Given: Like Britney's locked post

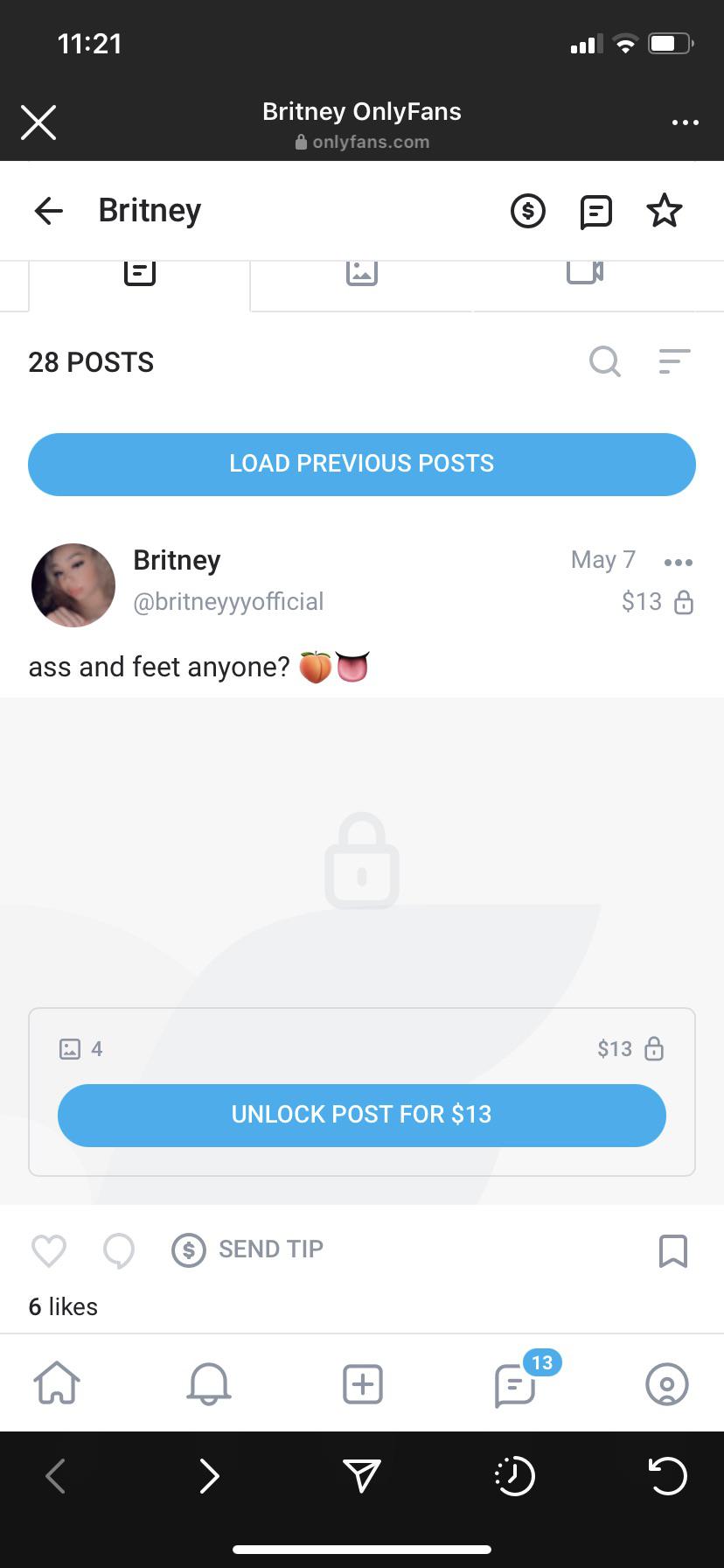Looking at the screenshot, I should [x=48, y=1249].
